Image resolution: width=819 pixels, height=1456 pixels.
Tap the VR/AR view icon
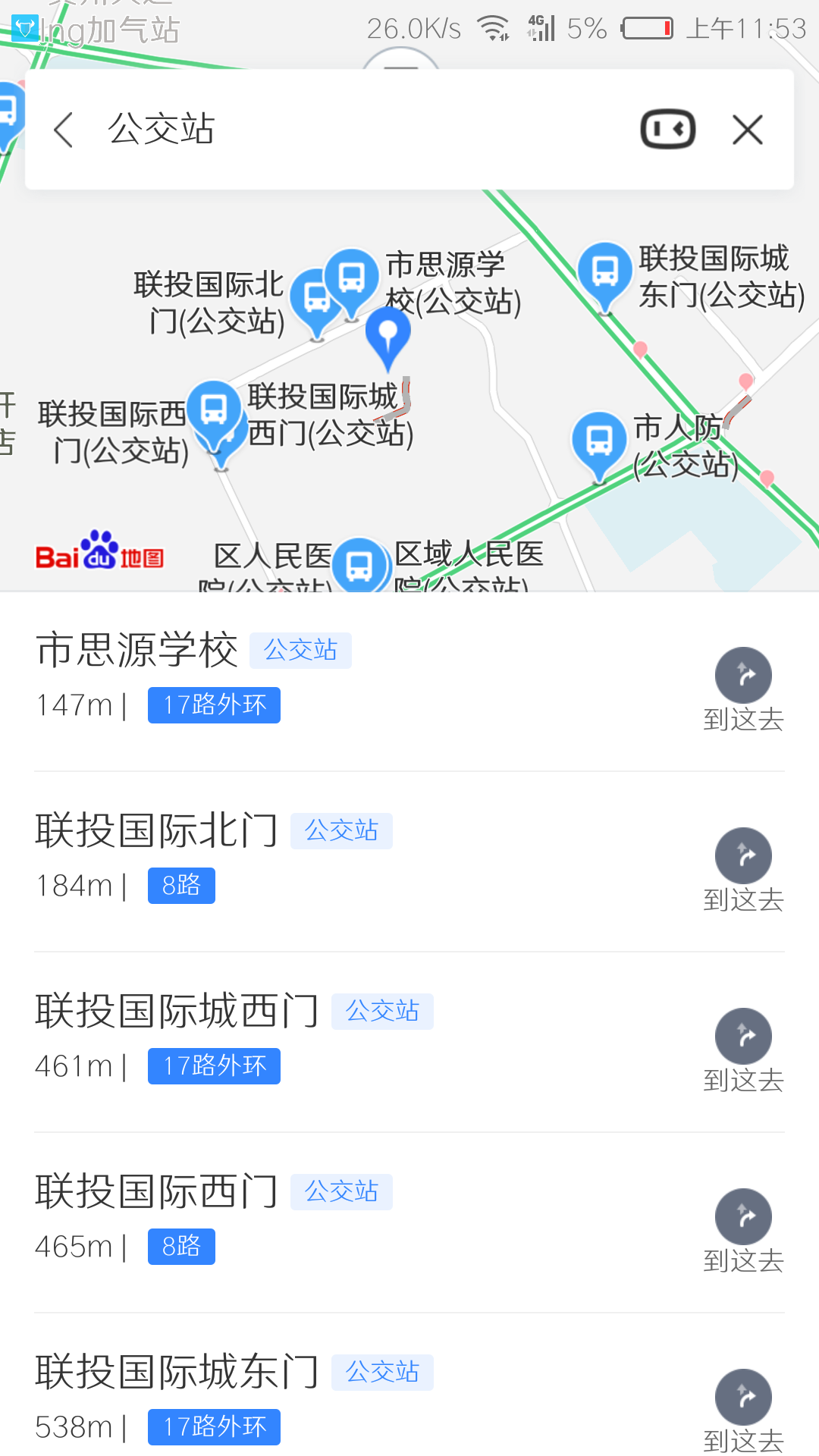(667, 129)
